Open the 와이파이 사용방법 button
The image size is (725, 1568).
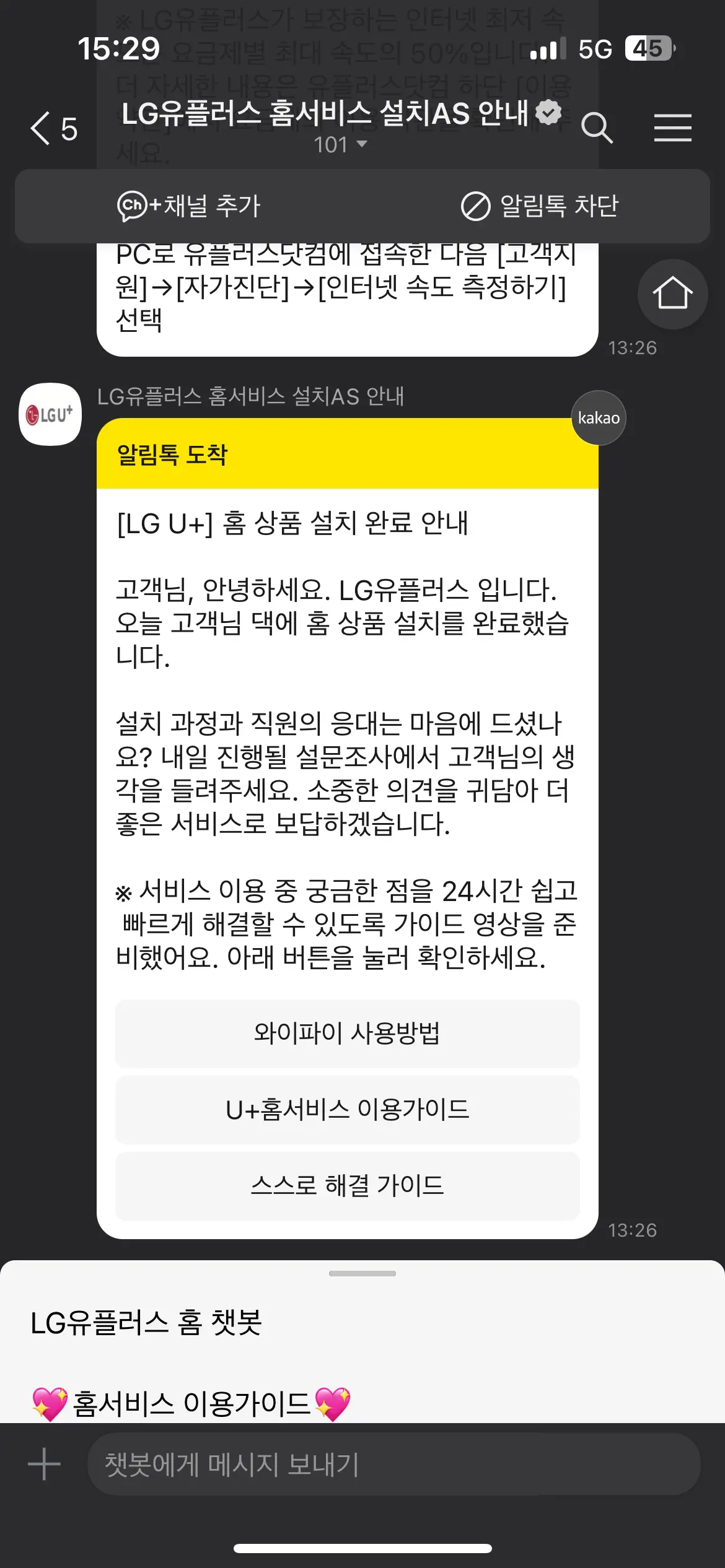[x=347, y=1033]
